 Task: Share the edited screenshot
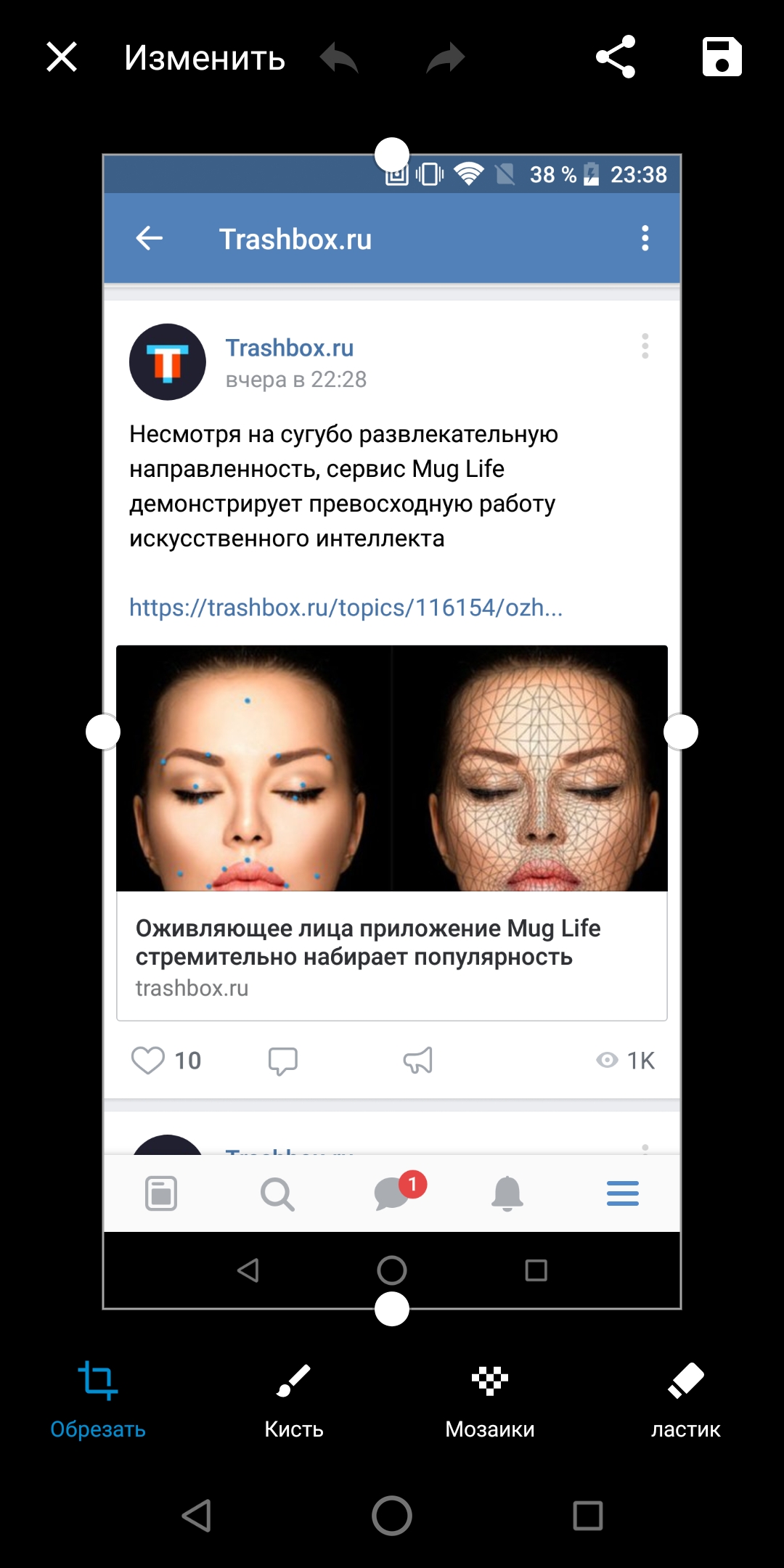[x=616, y=57]
